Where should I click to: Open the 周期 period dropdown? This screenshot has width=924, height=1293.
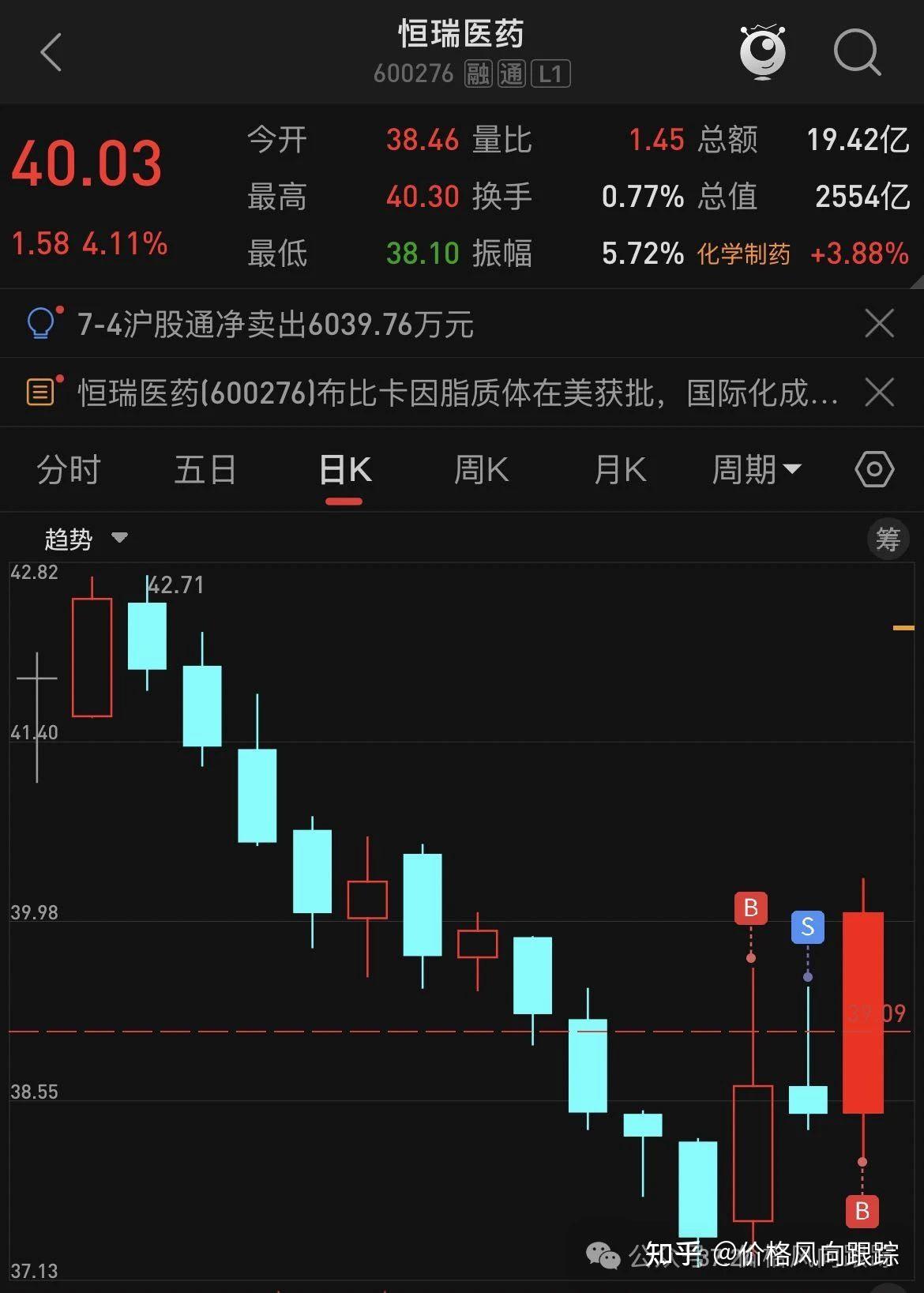coord(756,469)
